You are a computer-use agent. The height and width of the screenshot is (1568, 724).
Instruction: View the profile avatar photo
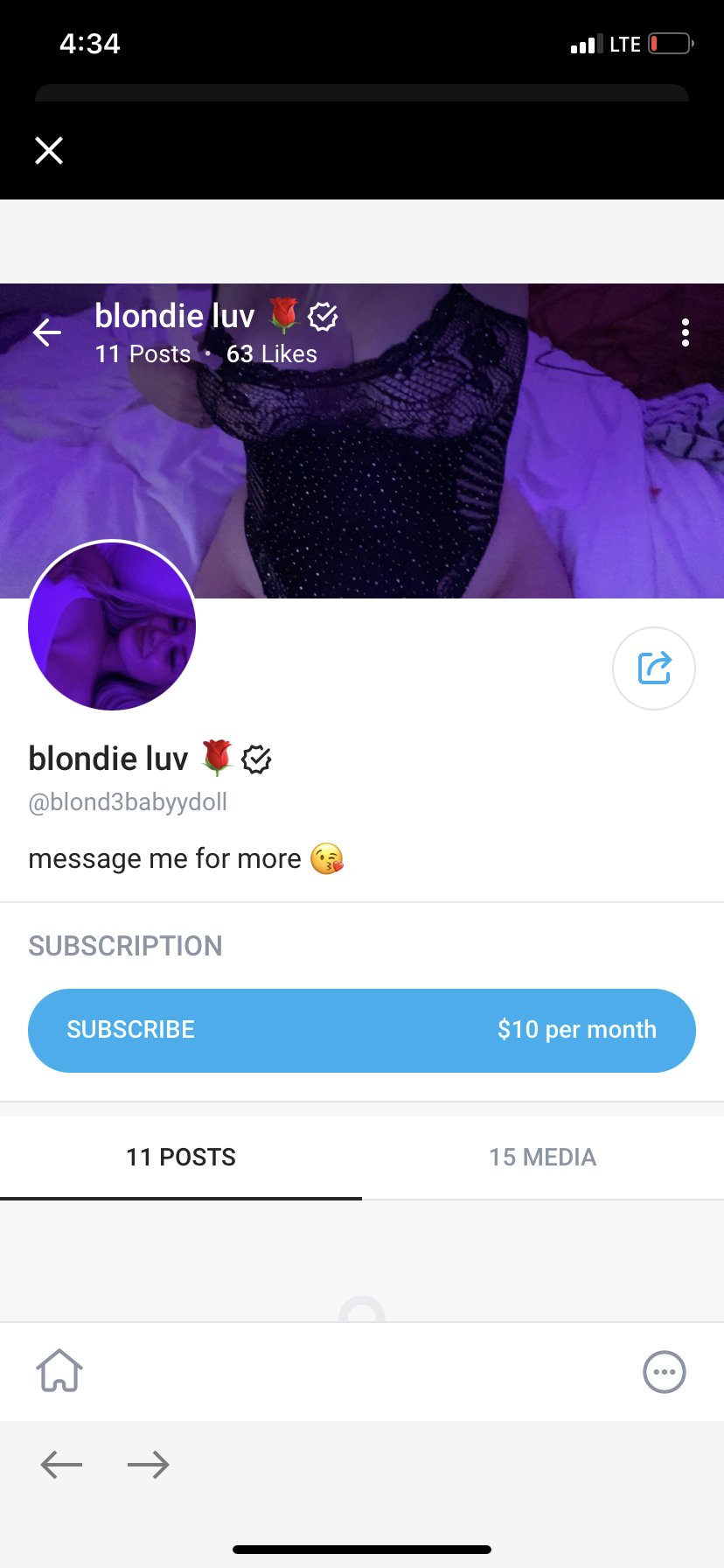click(x=112, y=625)
